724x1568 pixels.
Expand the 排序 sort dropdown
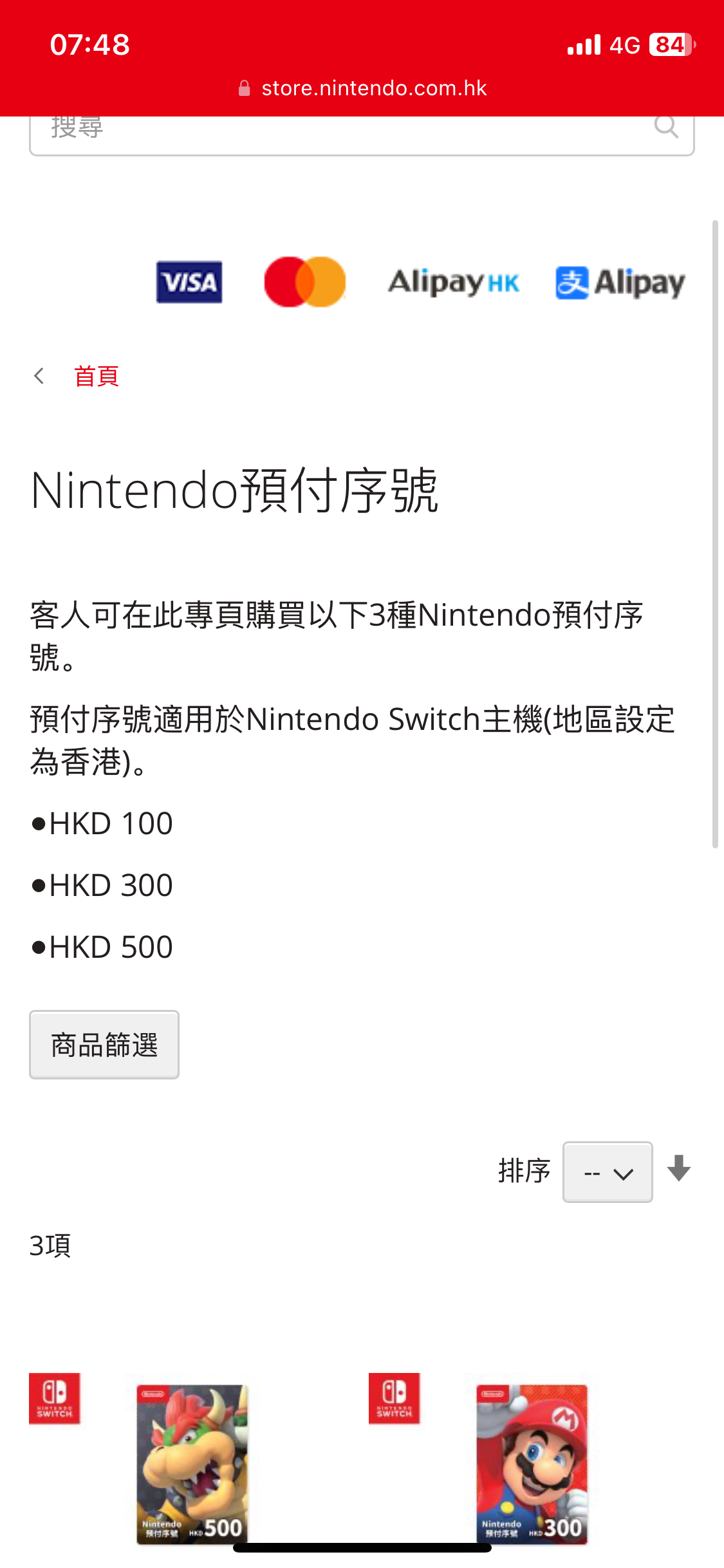pyautogui.click(x=608, y=1172)
